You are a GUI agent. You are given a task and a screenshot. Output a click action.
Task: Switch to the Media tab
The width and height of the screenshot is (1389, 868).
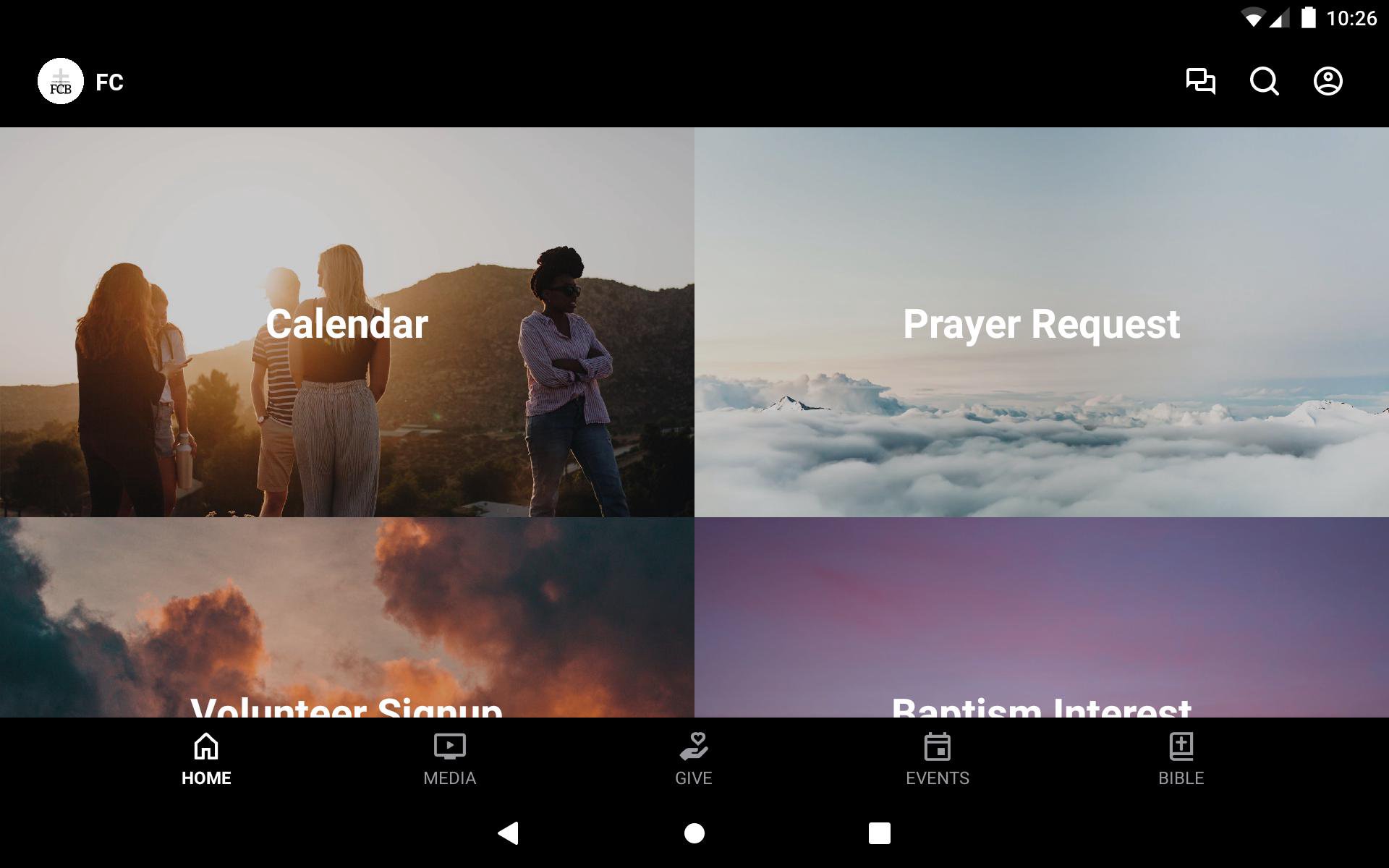coord(449,759)
